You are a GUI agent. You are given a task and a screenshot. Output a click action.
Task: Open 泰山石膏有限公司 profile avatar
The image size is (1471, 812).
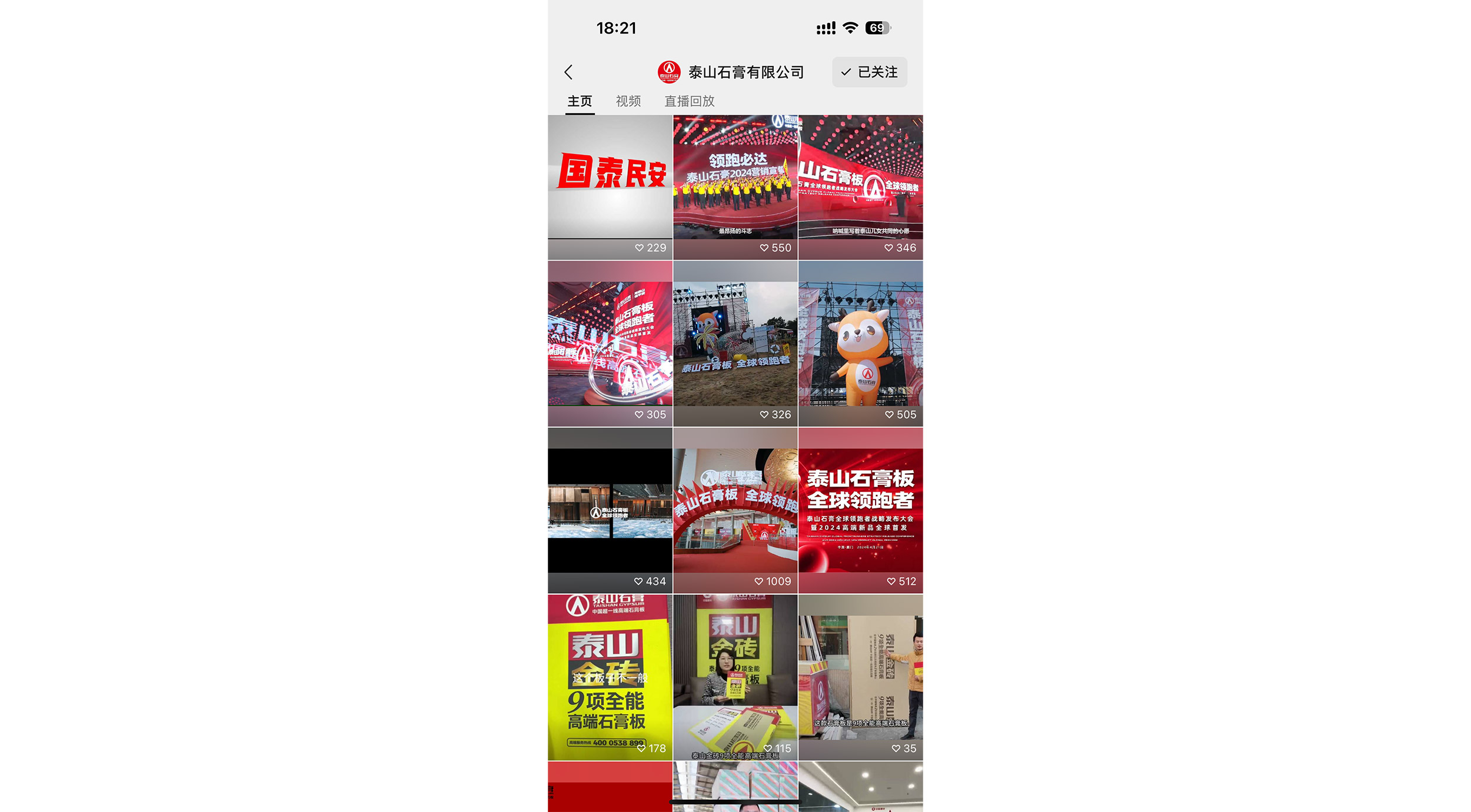coord(669,72)
